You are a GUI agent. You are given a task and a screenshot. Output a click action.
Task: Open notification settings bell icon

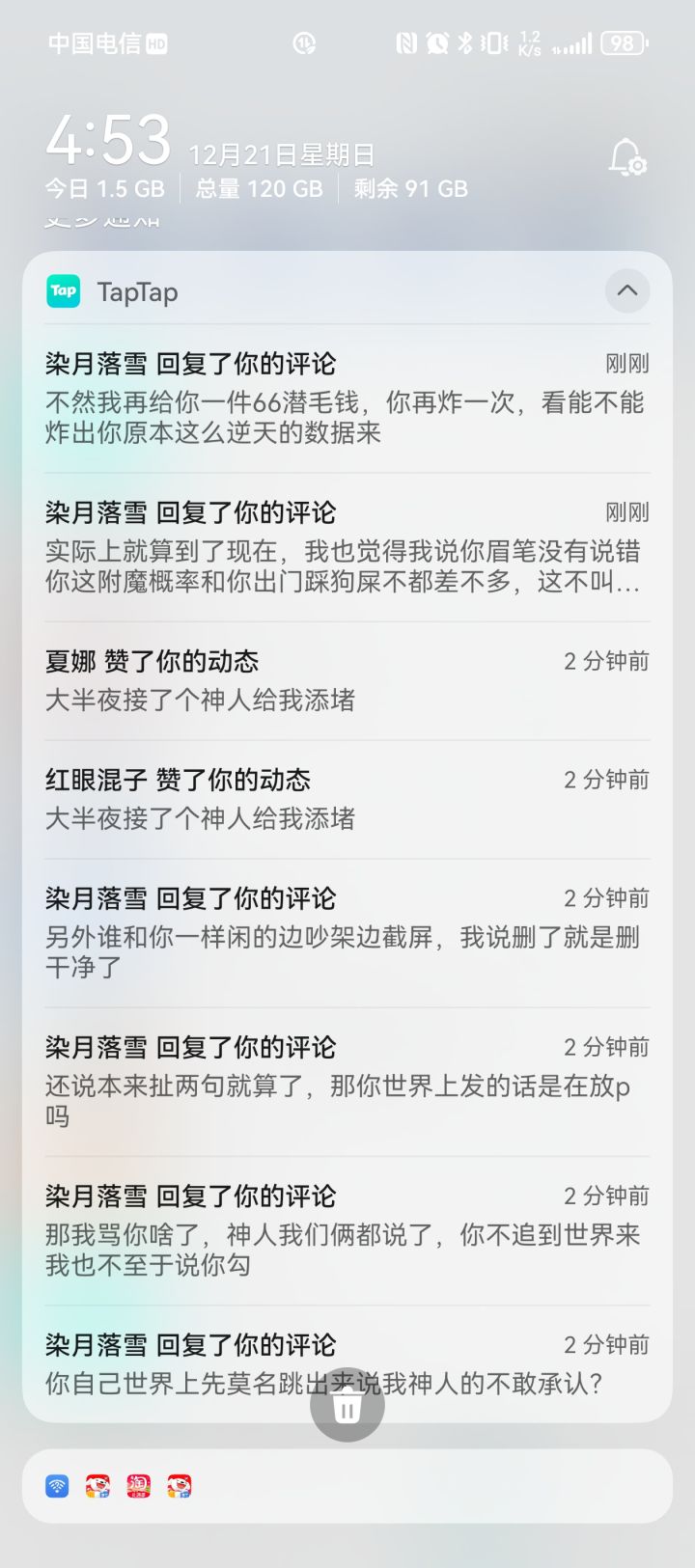click(x=626, y=157)
